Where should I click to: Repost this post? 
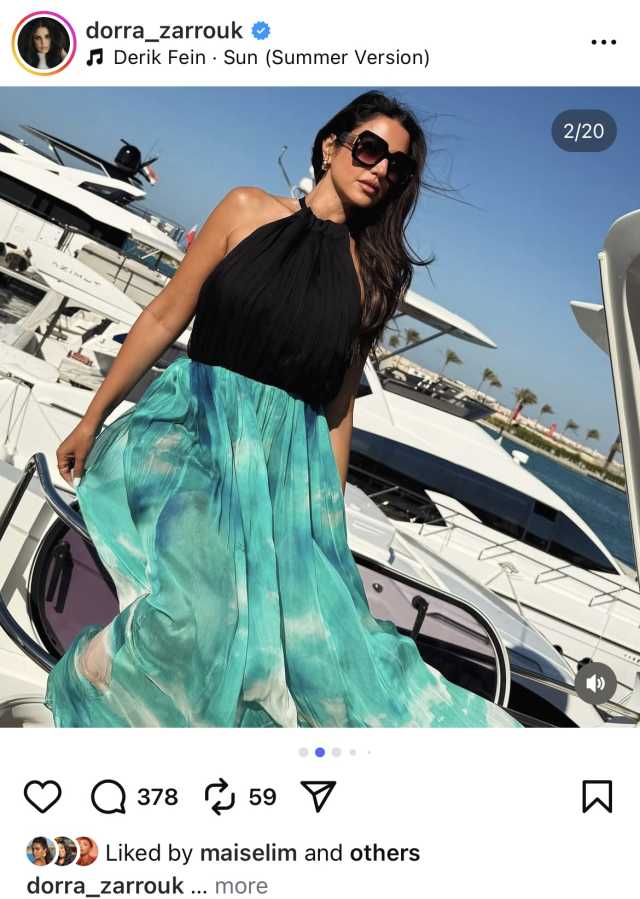coord(218,796)
